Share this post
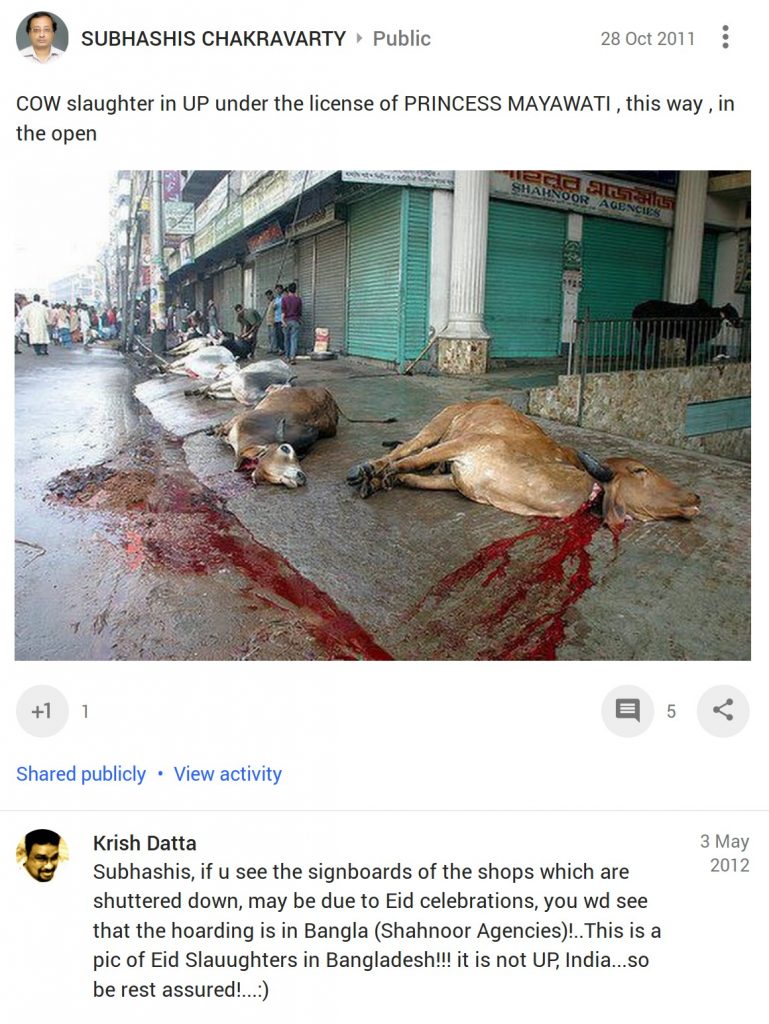The image size is (769, 1024). (722, 711)
